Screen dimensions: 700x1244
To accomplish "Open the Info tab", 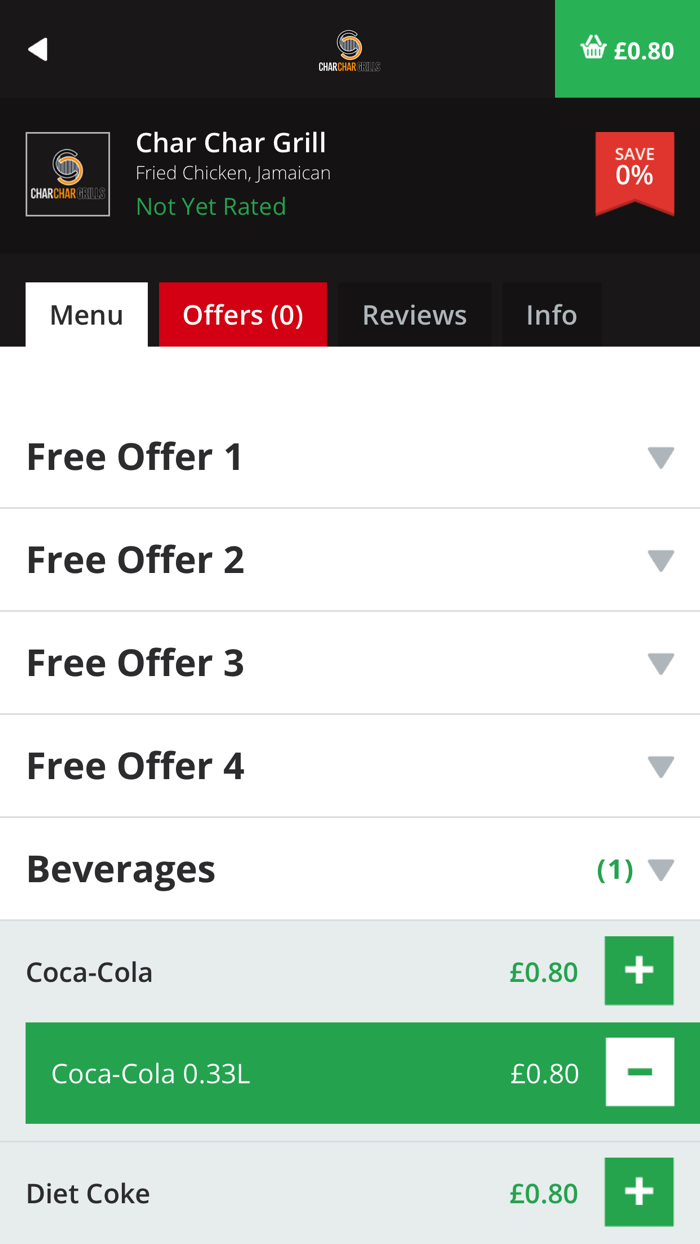I will pyautogui.click(x=551, y=315).
